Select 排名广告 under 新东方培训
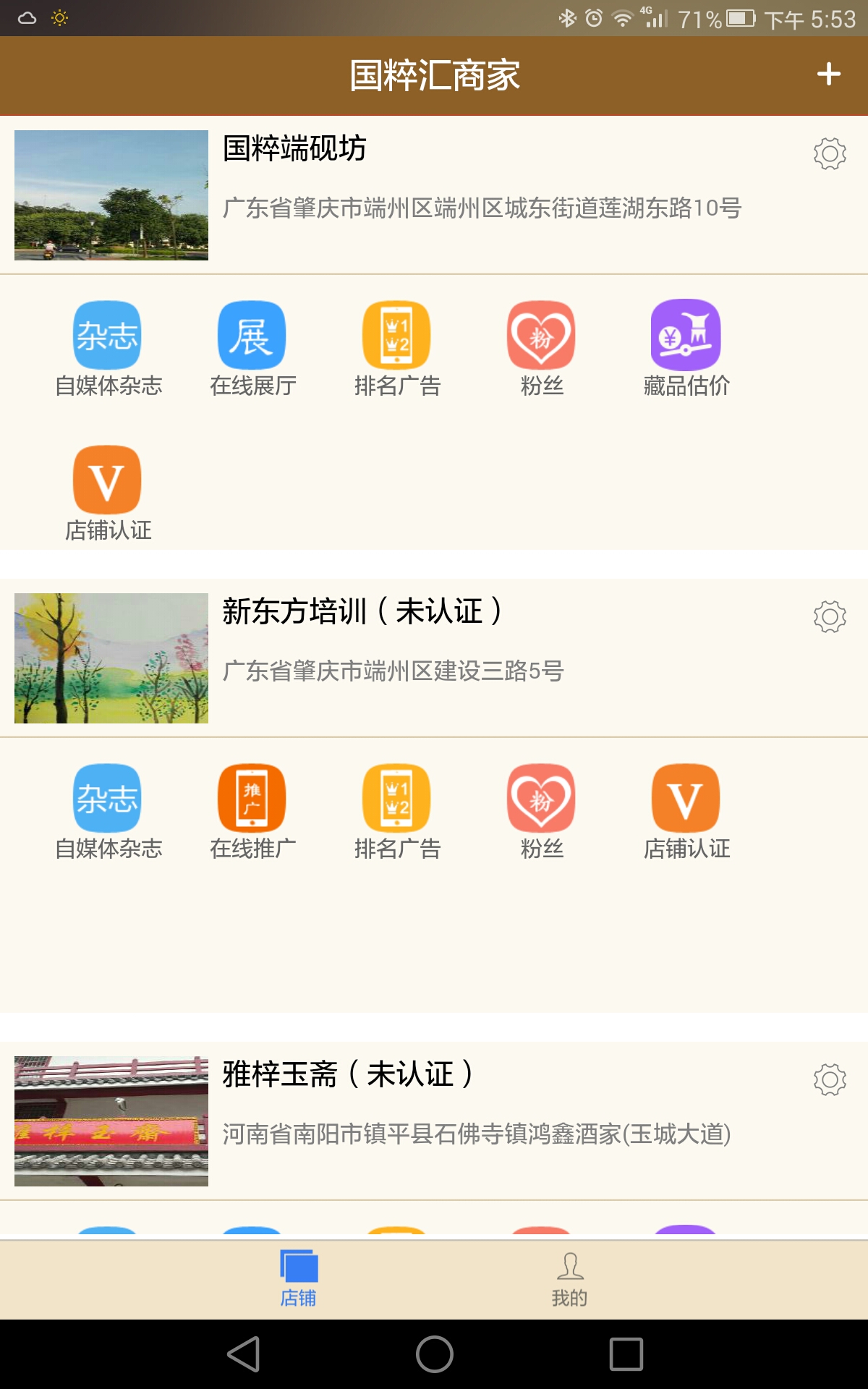Image resolution: width=868 pixels, height=1389 pixels. tap(397, 811)
